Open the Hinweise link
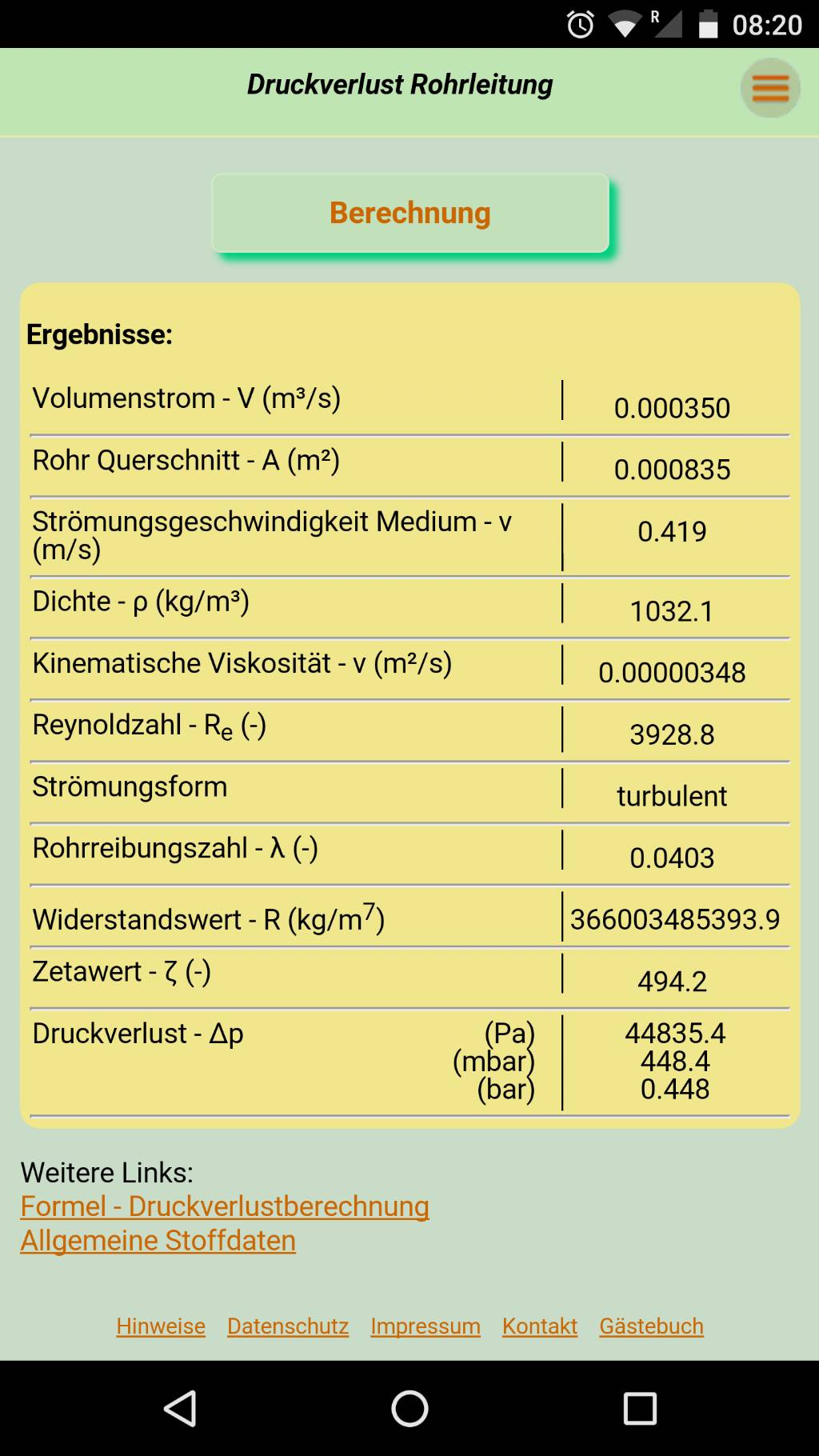The width and height of the screenshot is (819, 1456). (x=161, y=1326)
